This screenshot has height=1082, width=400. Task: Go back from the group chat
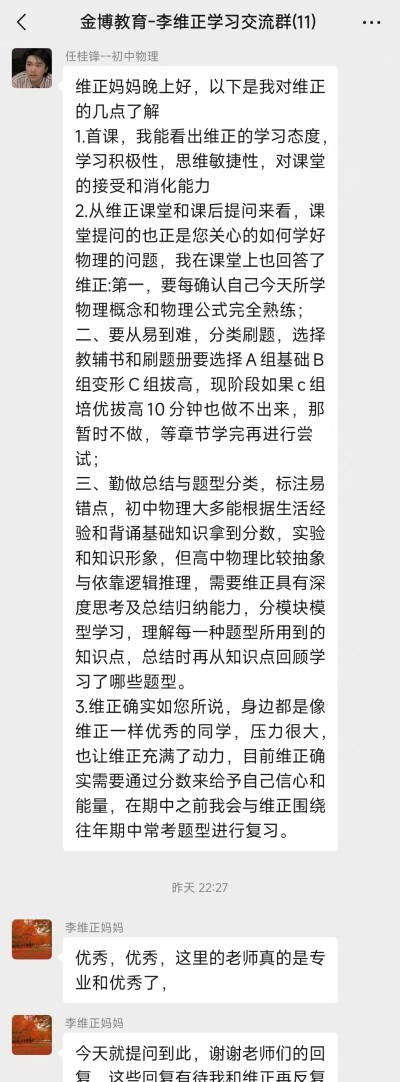21,22
